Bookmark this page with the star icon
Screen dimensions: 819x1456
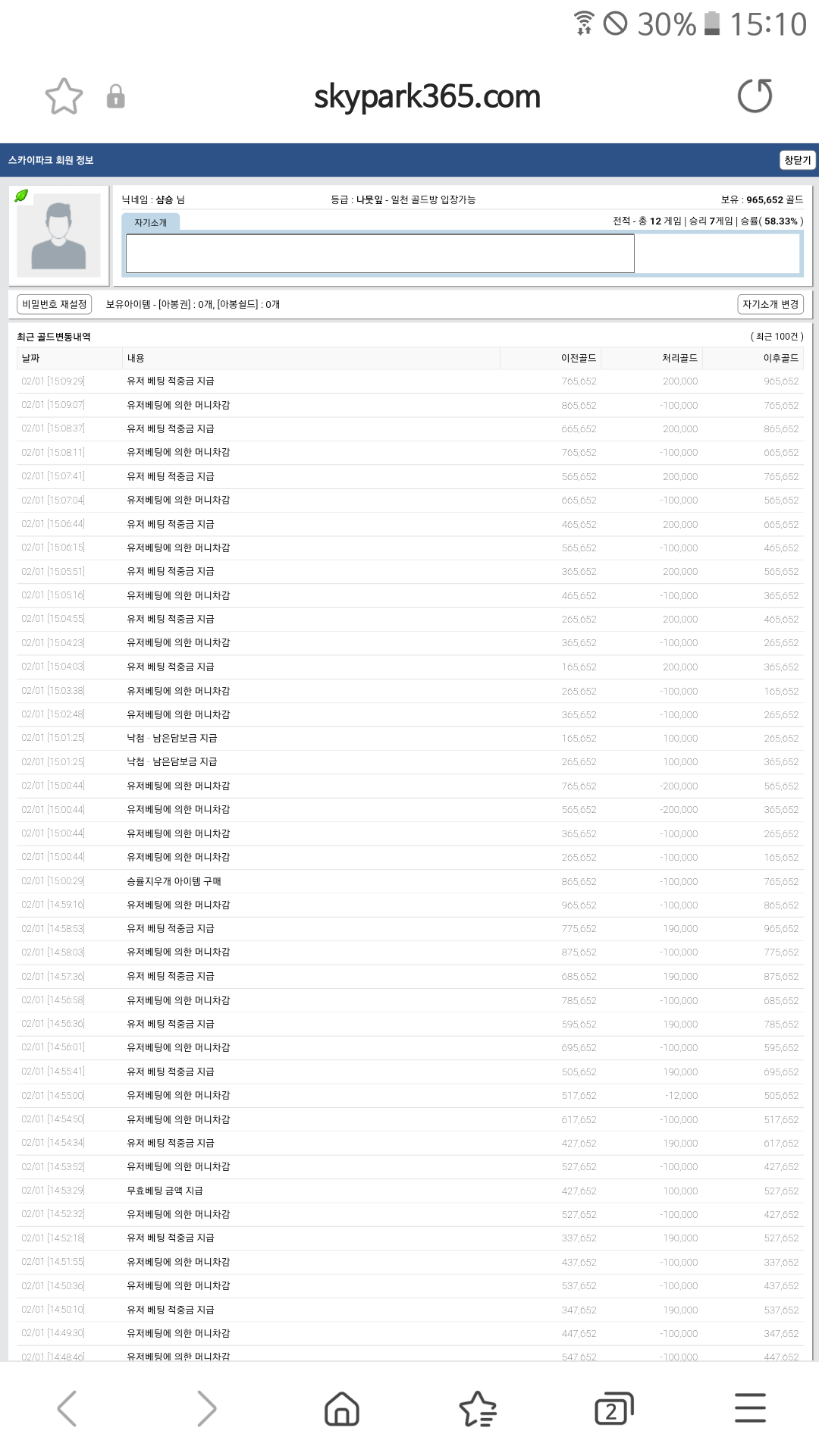(64, 96)
